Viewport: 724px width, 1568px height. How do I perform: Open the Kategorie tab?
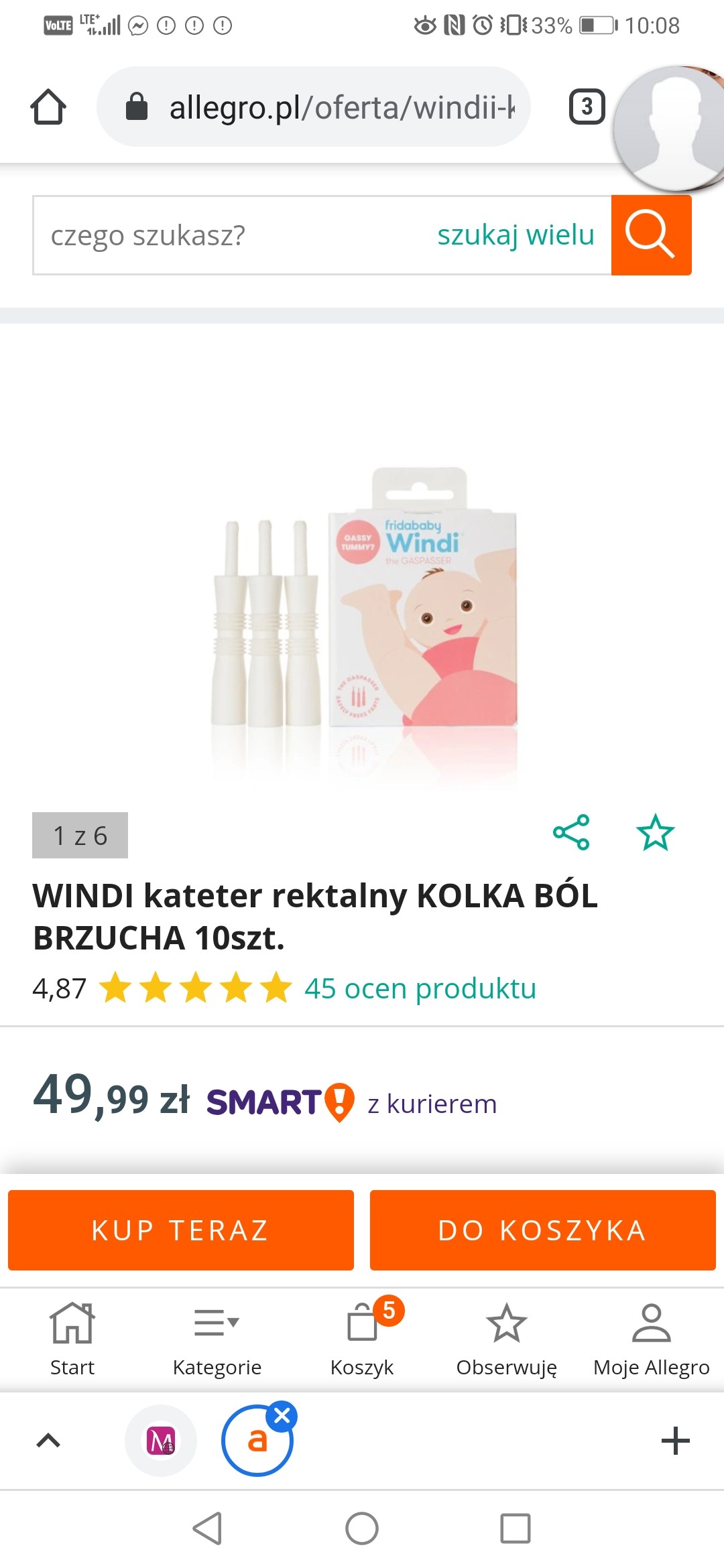pyautogui.click(x=217, y=1337)
